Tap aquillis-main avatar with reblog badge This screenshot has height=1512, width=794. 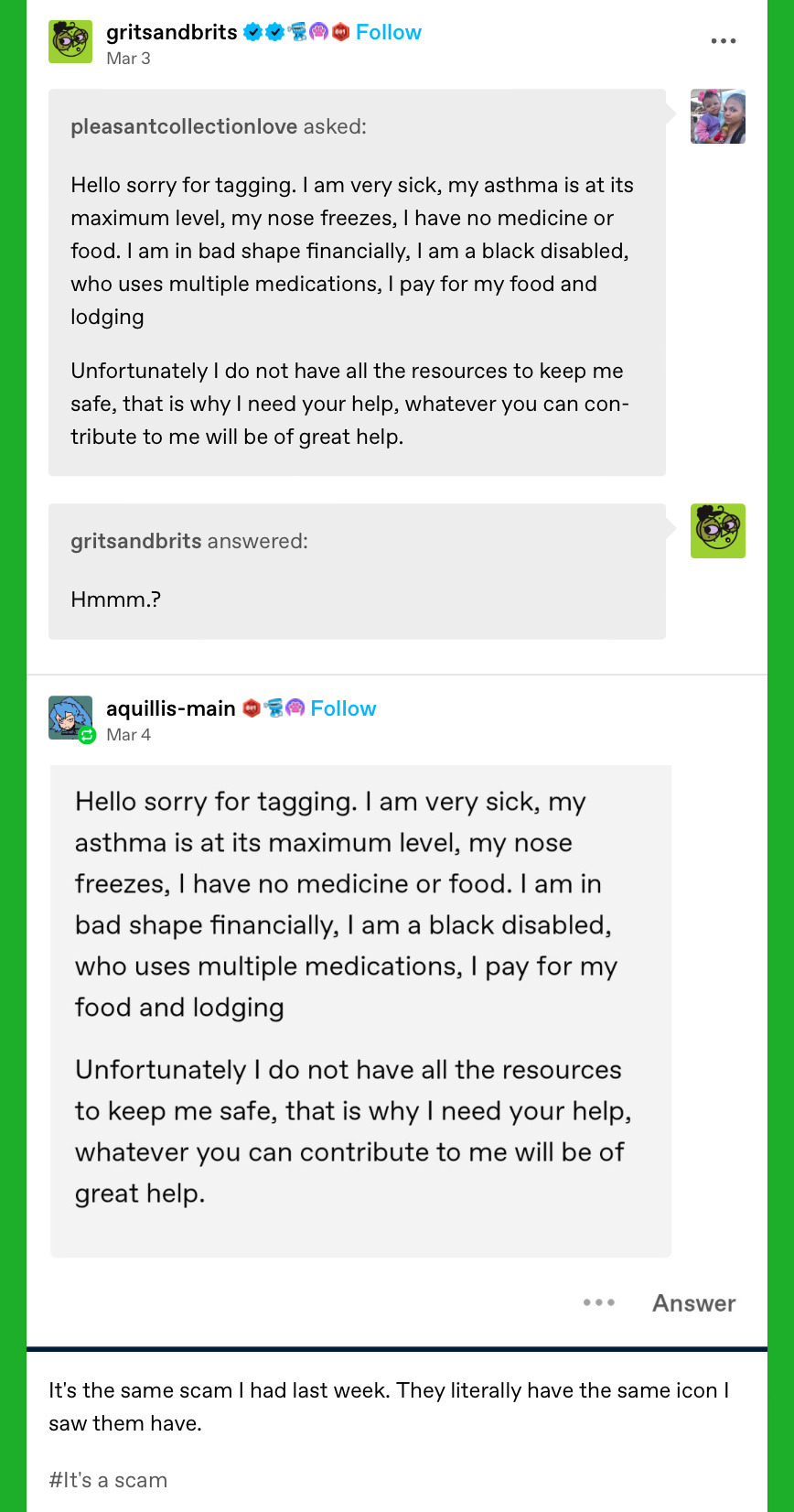(70, 718)
